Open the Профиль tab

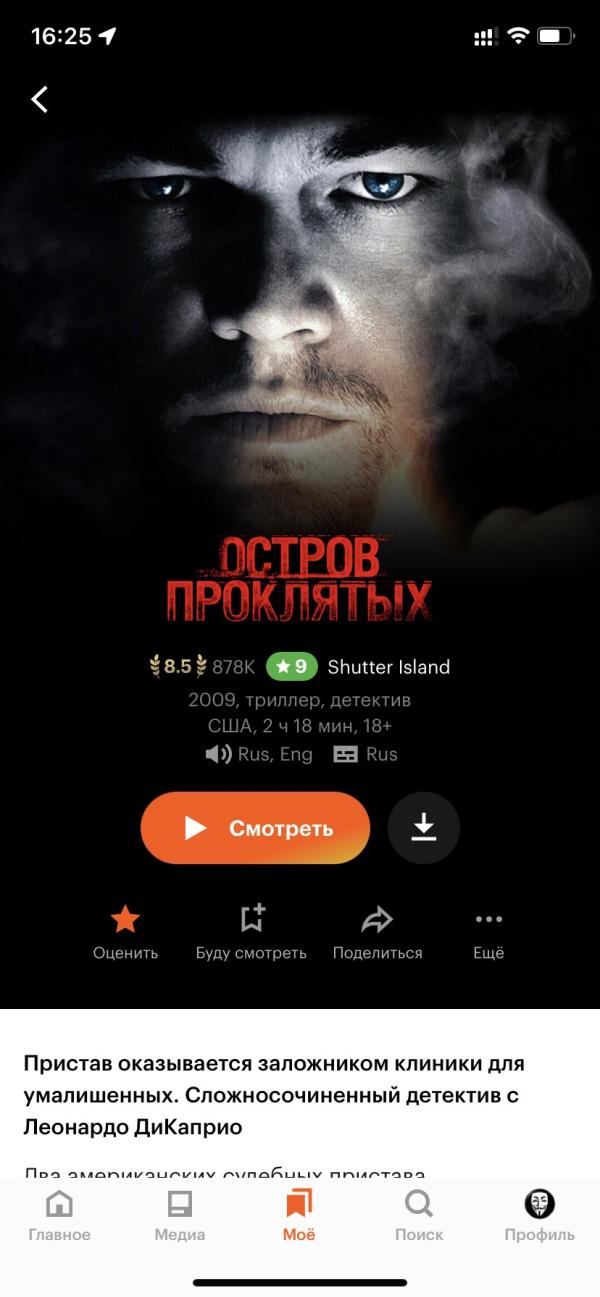click(540, 1215)
